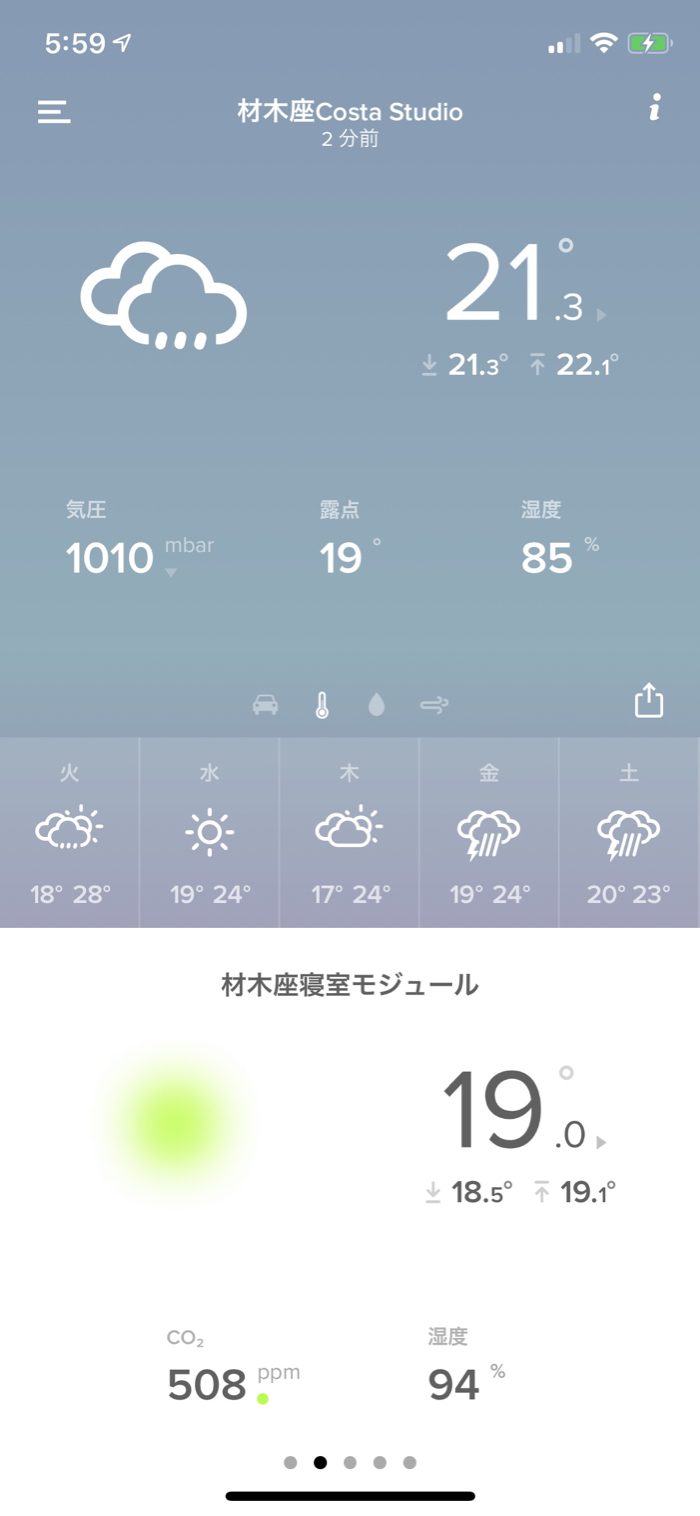Switch to the car icon view

265,706
